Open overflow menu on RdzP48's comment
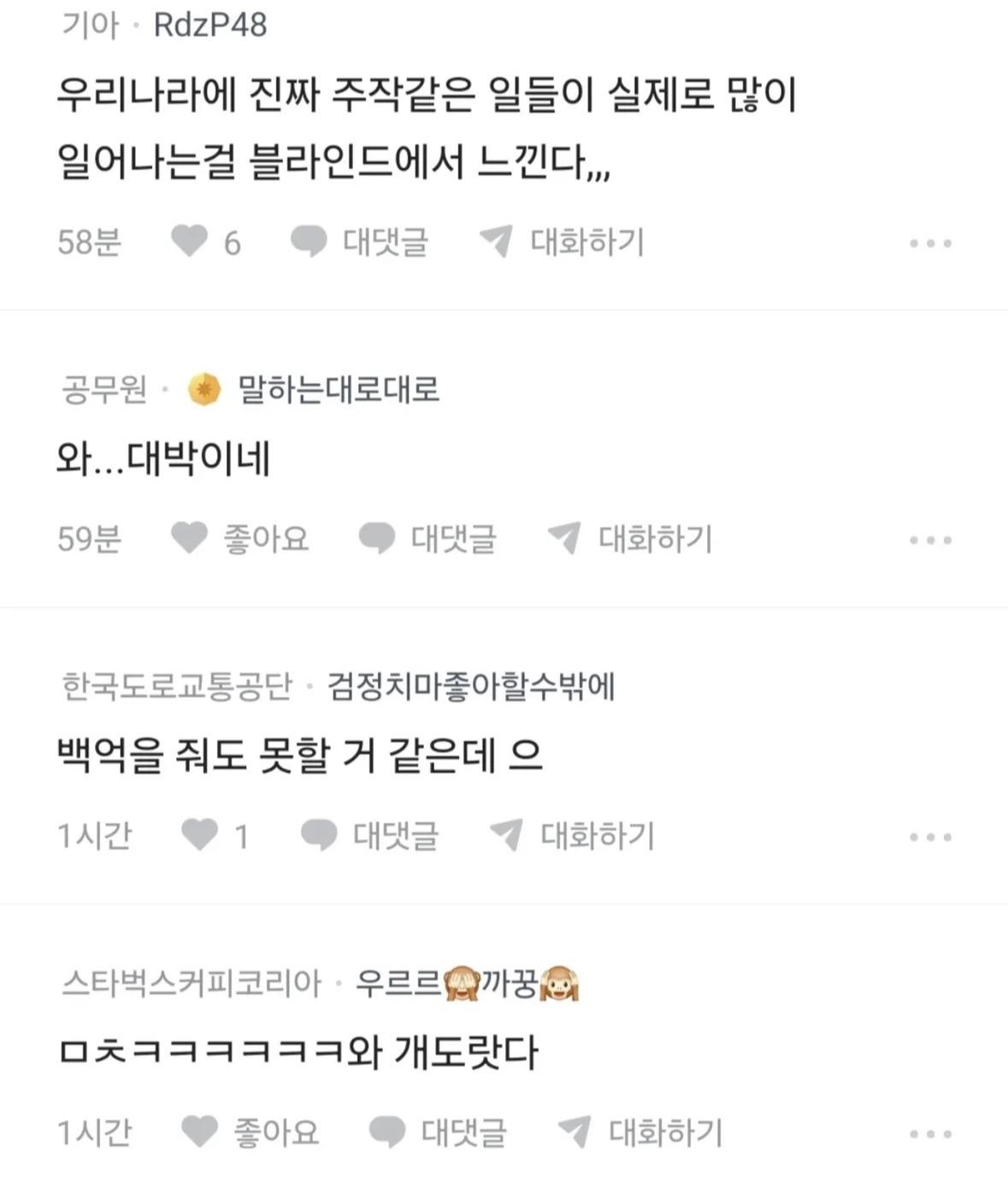Screen dimensions: 1008x1181 [930, 244]
